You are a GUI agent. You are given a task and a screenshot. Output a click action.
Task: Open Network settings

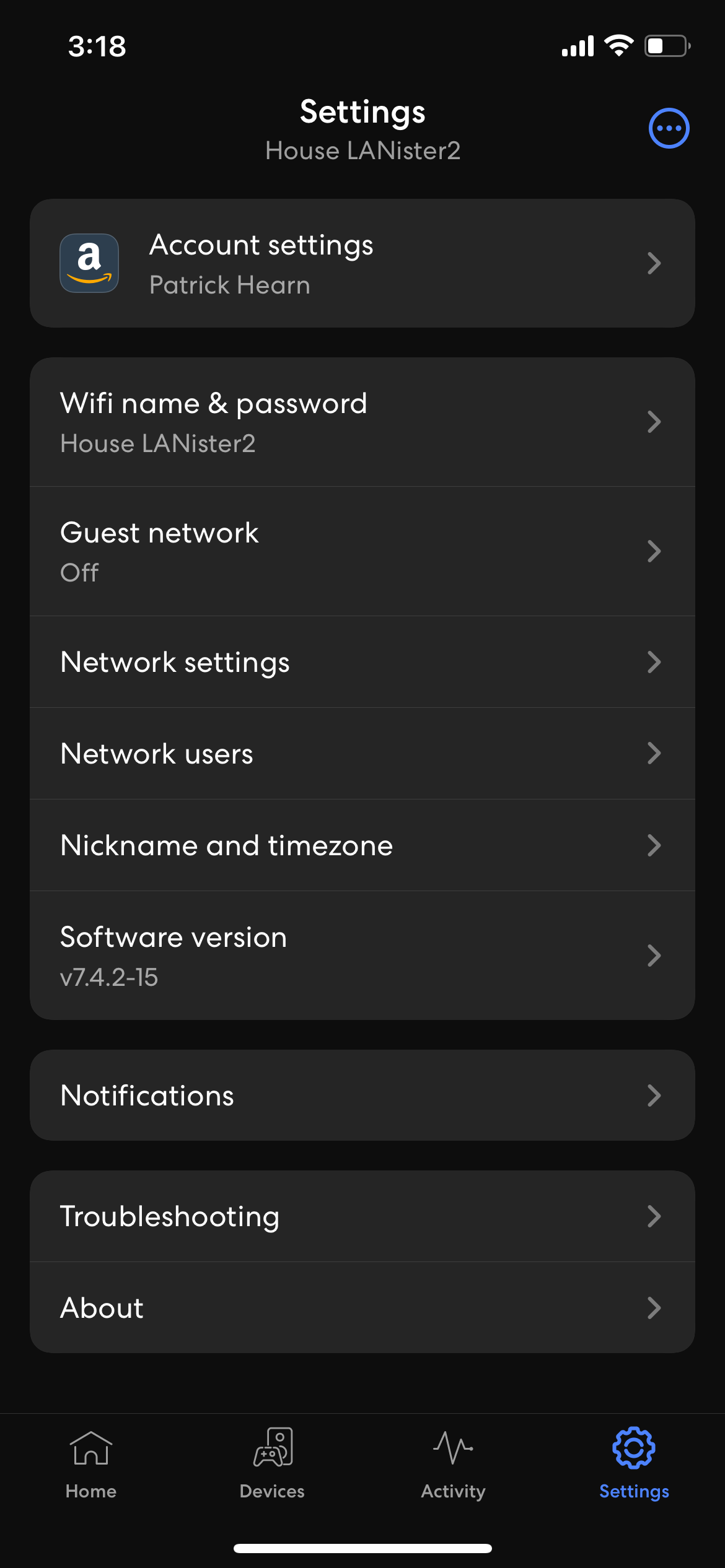click(362, 661)
